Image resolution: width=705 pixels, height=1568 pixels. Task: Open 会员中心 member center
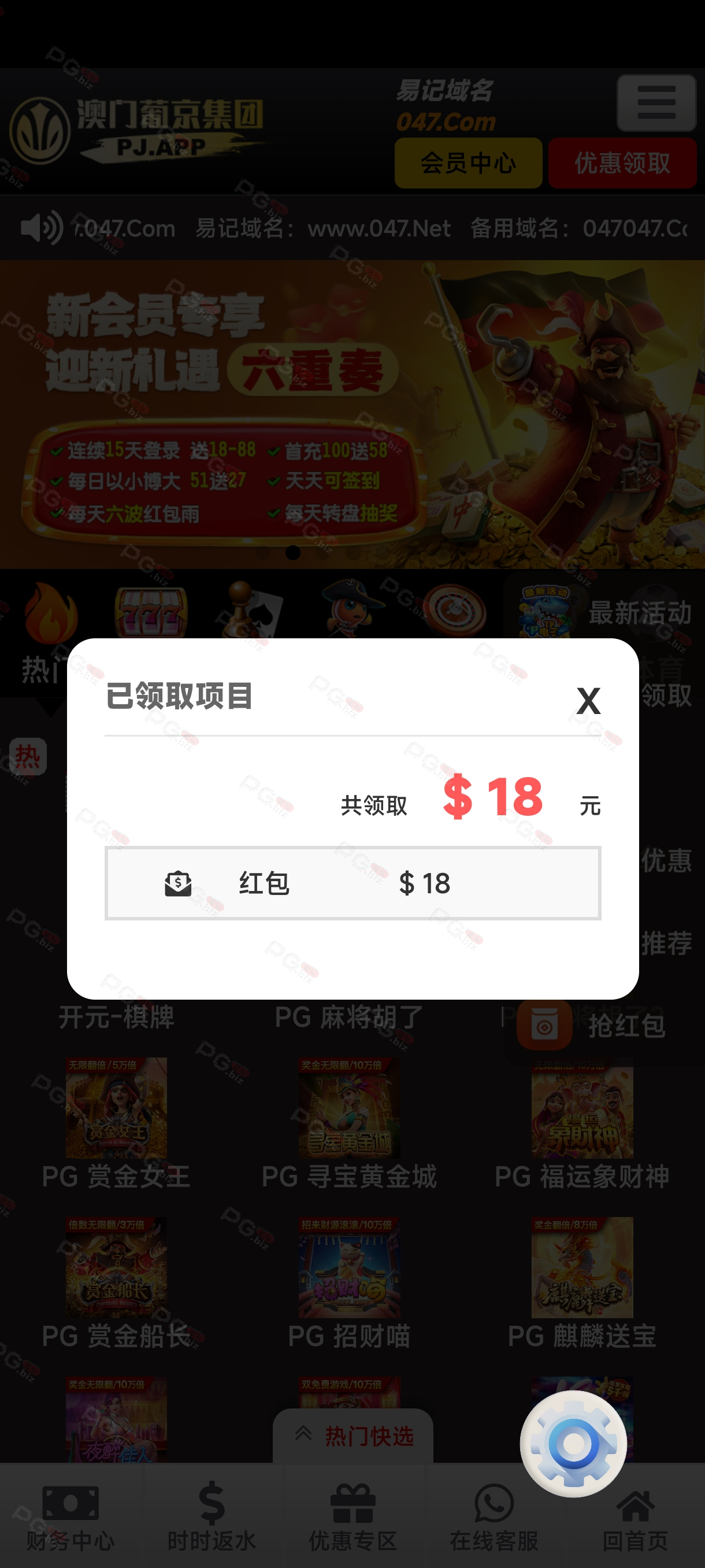point(469,163)
